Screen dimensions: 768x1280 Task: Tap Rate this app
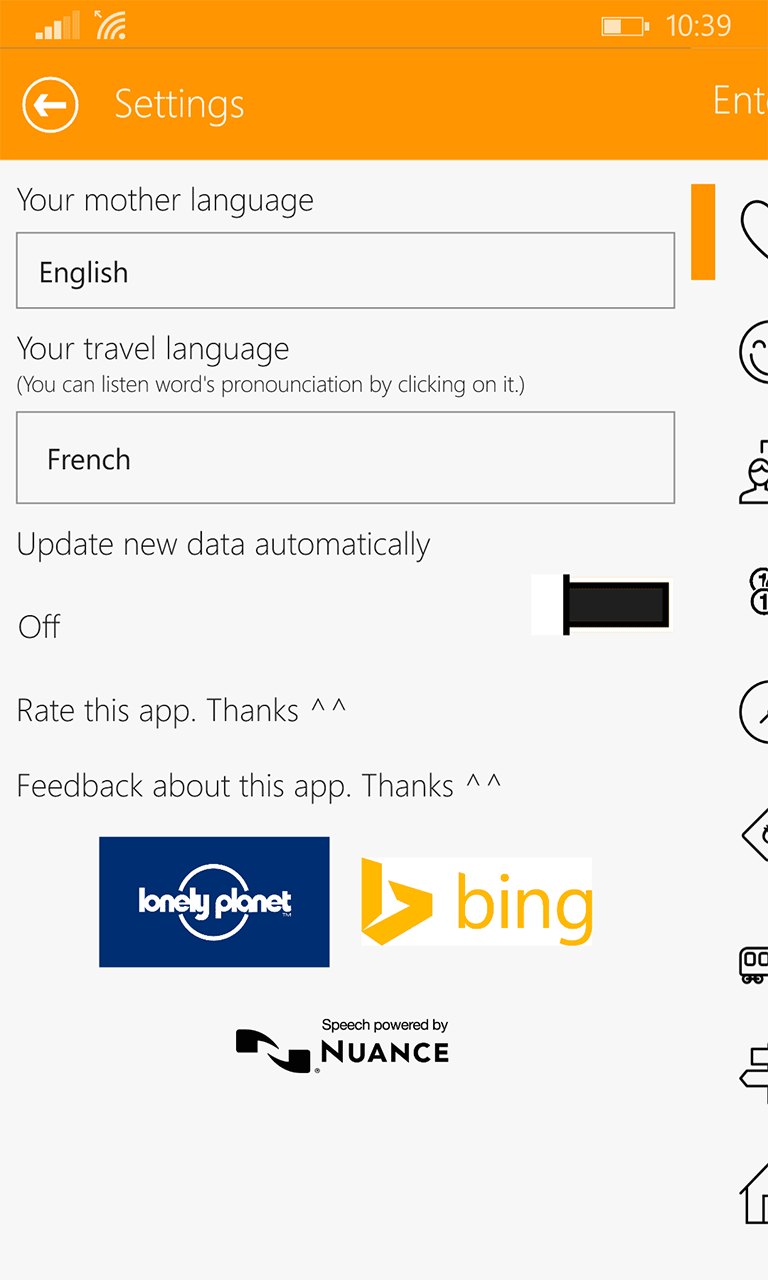point(182,711)
